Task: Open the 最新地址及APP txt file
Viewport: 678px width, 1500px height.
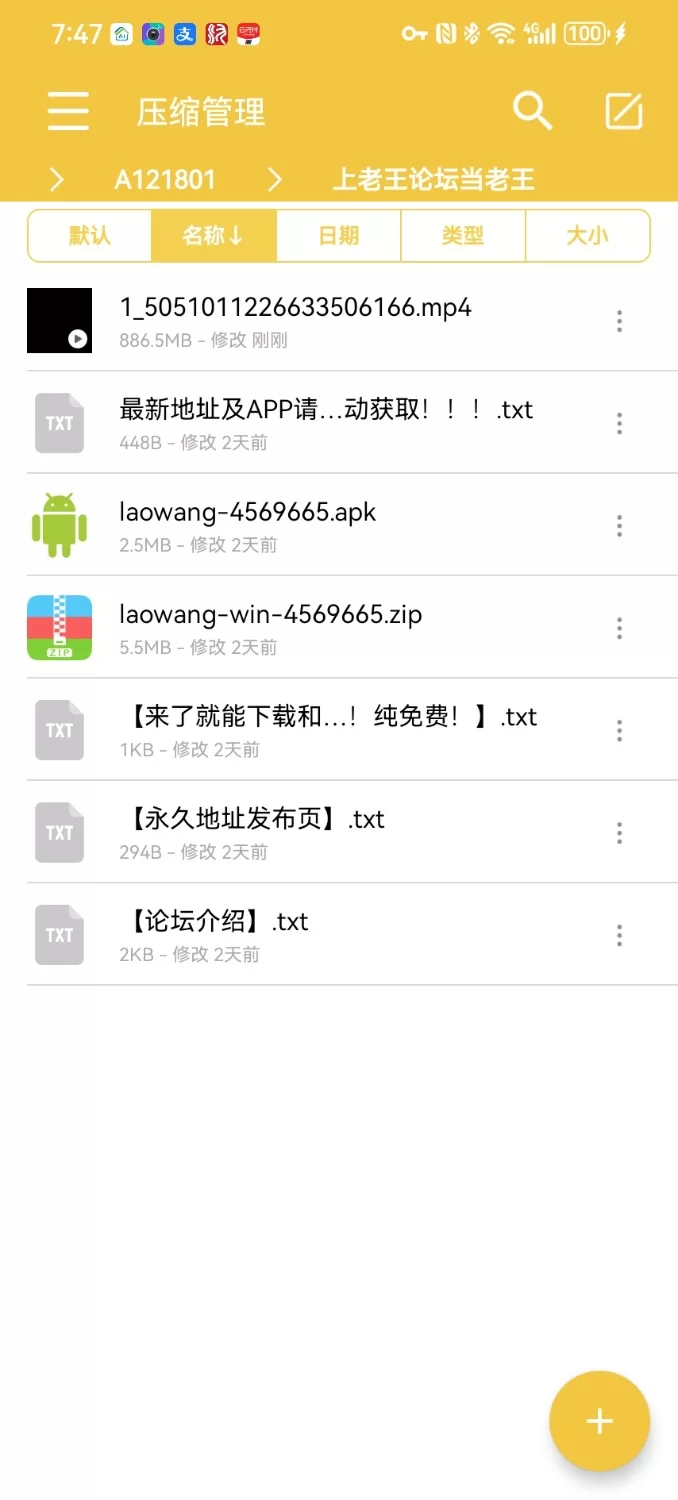Action: [326, 422]
